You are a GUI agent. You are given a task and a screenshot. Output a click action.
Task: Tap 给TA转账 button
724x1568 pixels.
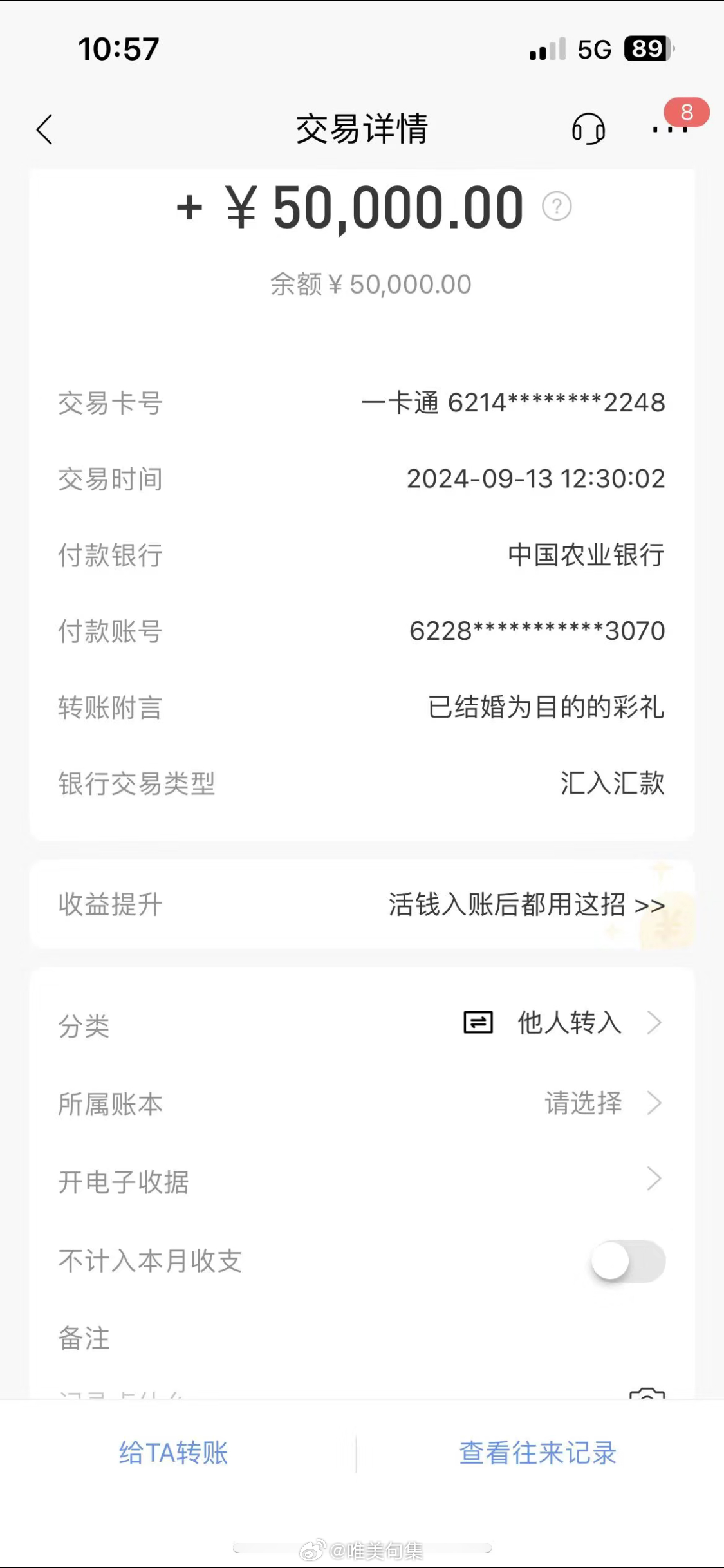coord(174,1453)
